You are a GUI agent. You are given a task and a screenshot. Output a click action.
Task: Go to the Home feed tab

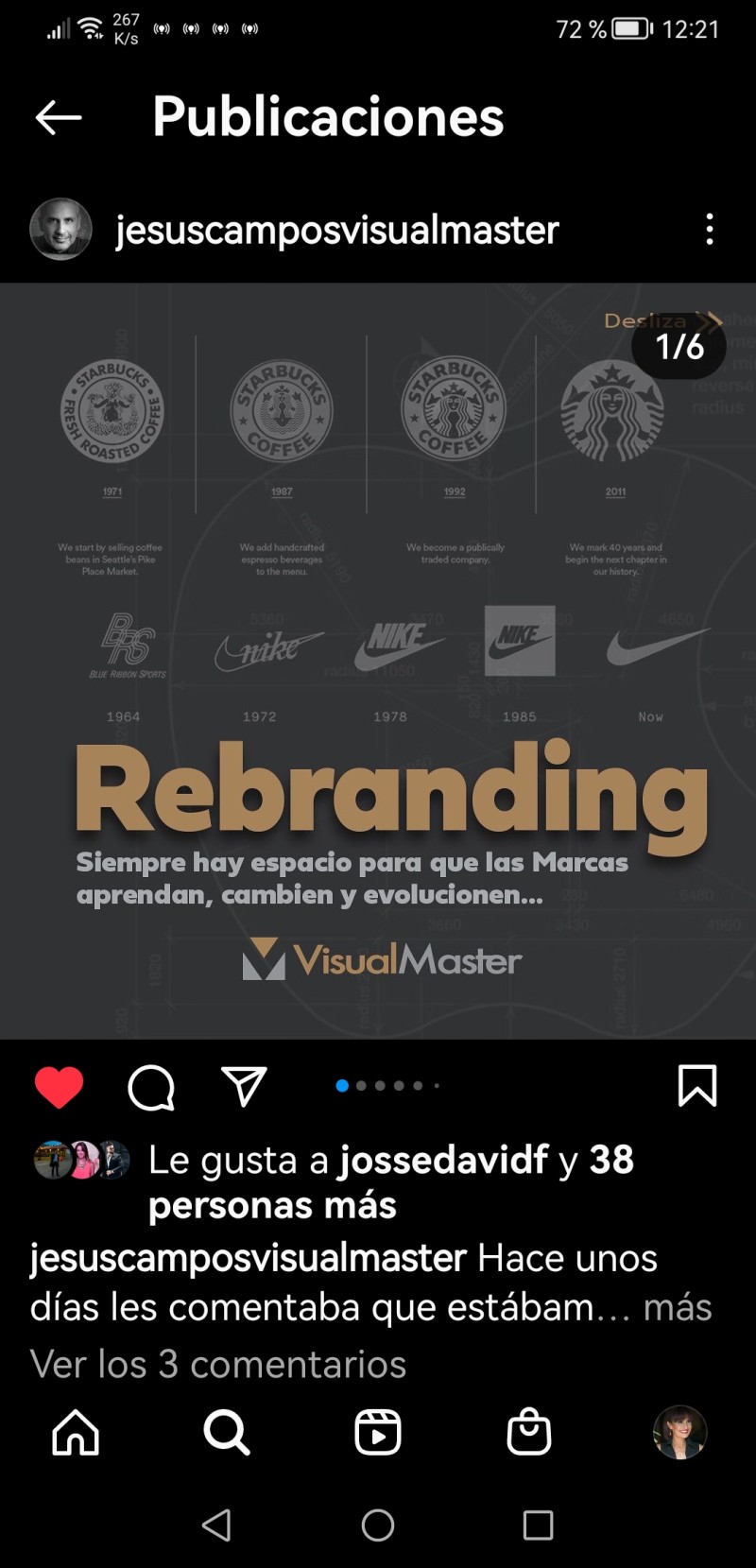[x=76, y=1433]
